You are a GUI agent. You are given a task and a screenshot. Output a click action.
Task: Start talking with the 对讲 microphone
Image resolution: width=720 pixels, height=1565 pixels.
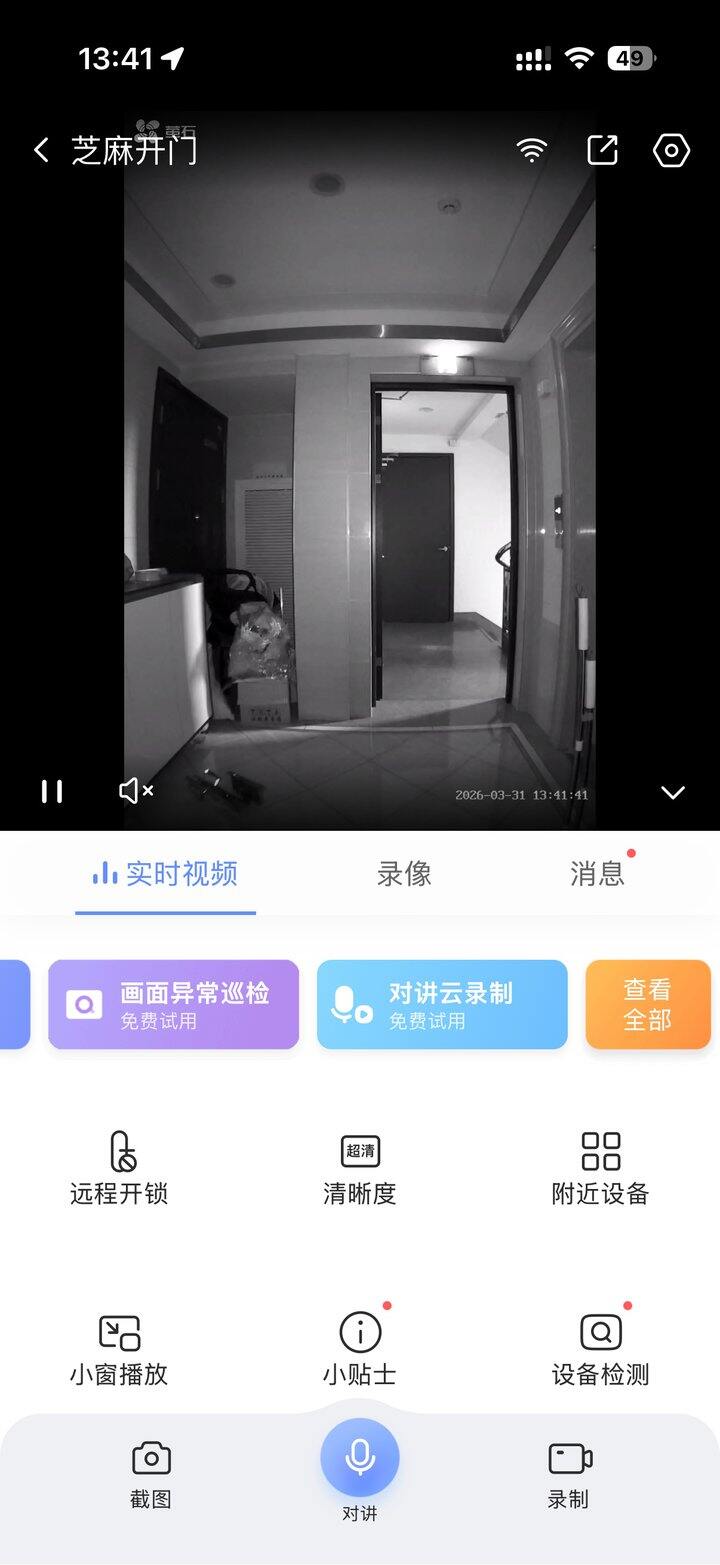360,1458
